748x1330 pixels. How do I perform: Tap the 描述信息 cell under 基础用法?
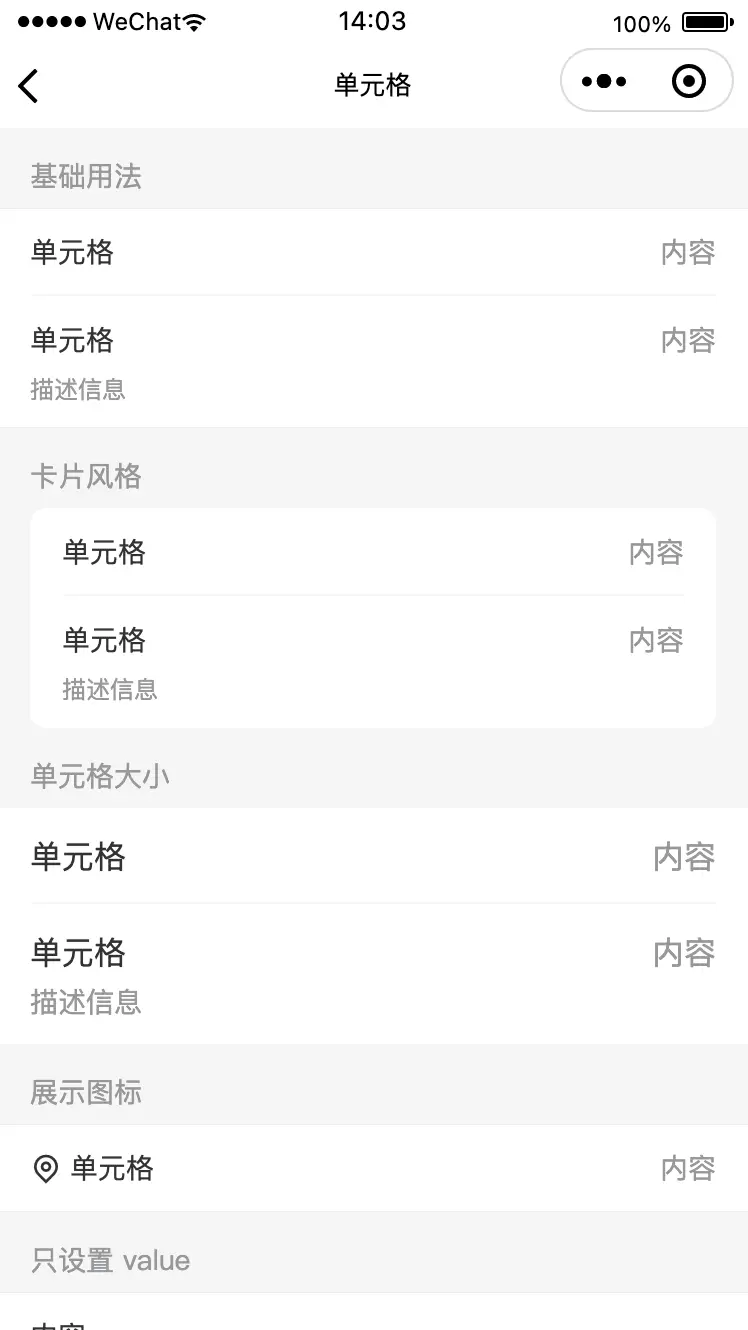point(374,361)
